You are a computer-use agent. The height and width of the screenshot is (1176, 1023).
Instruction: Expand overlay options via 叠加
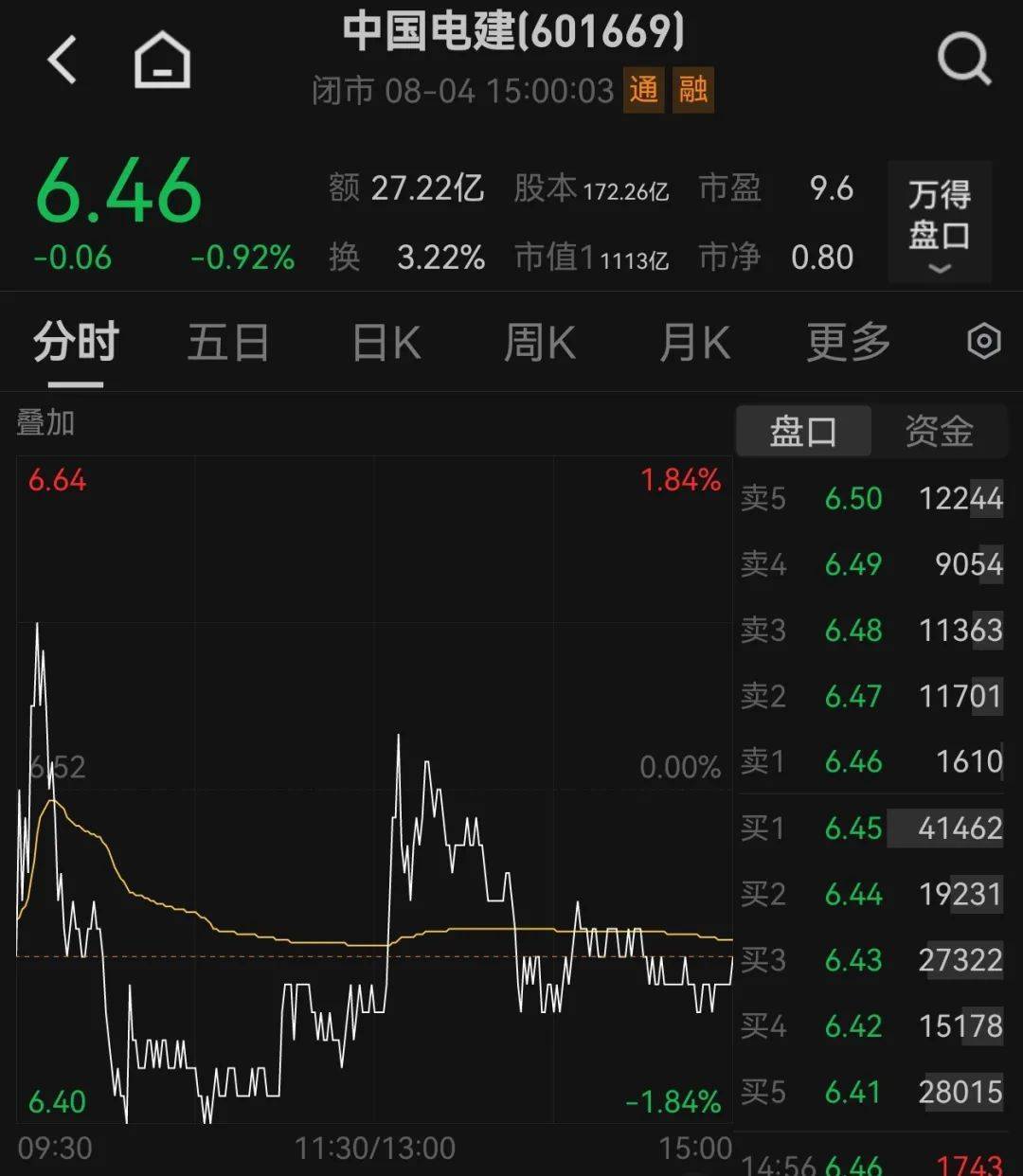[x=45, y=423]
